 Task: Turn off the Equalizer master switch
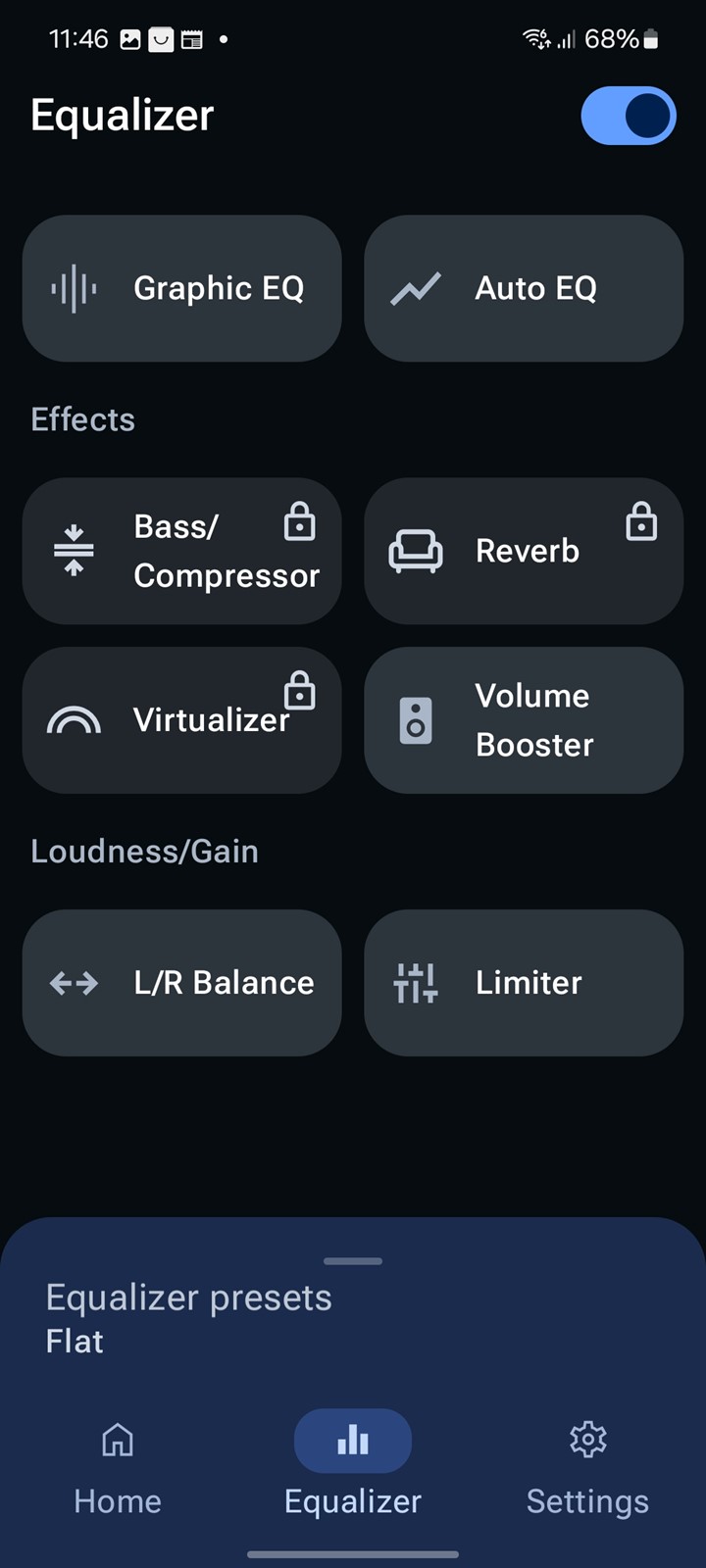[x=629, y=116]
